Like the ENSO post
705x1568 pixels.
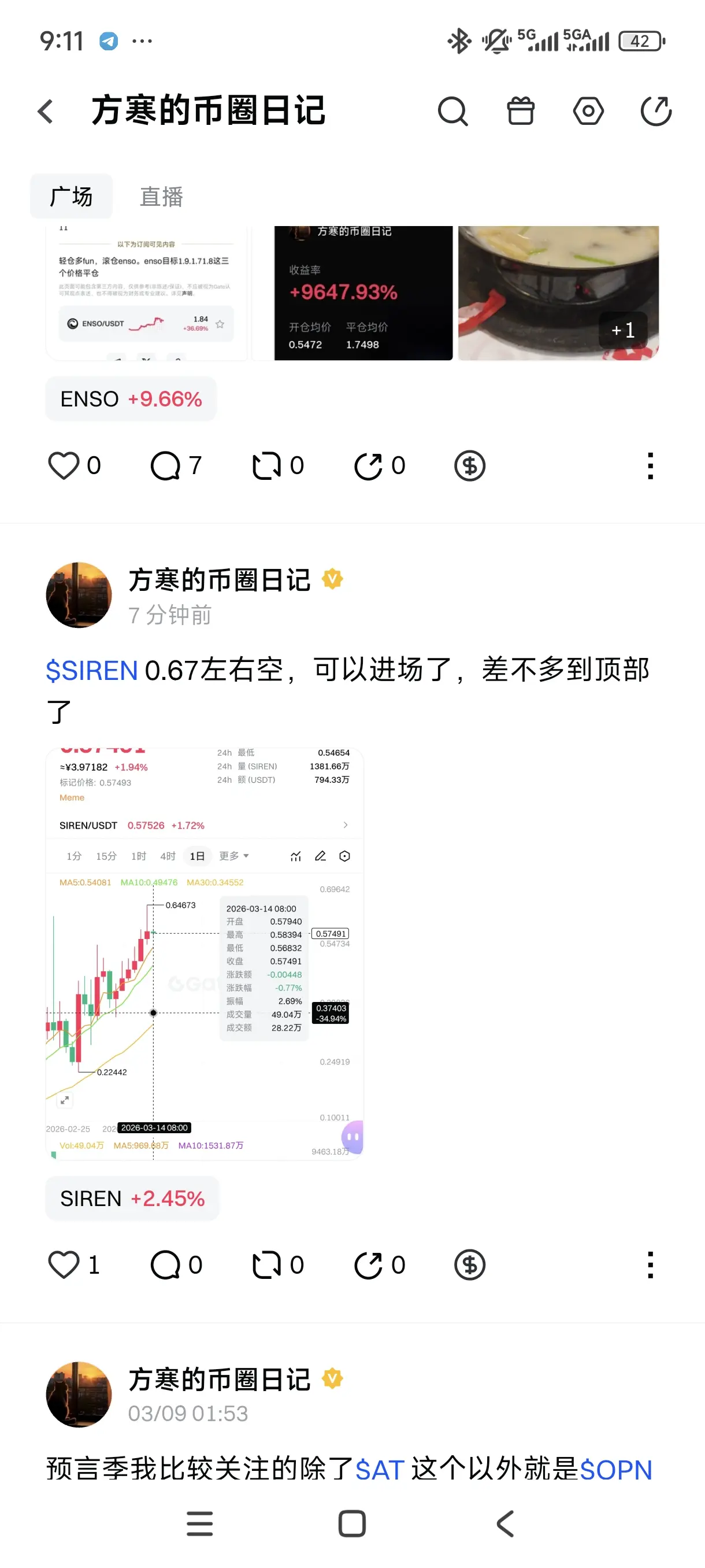click(64, 466)
